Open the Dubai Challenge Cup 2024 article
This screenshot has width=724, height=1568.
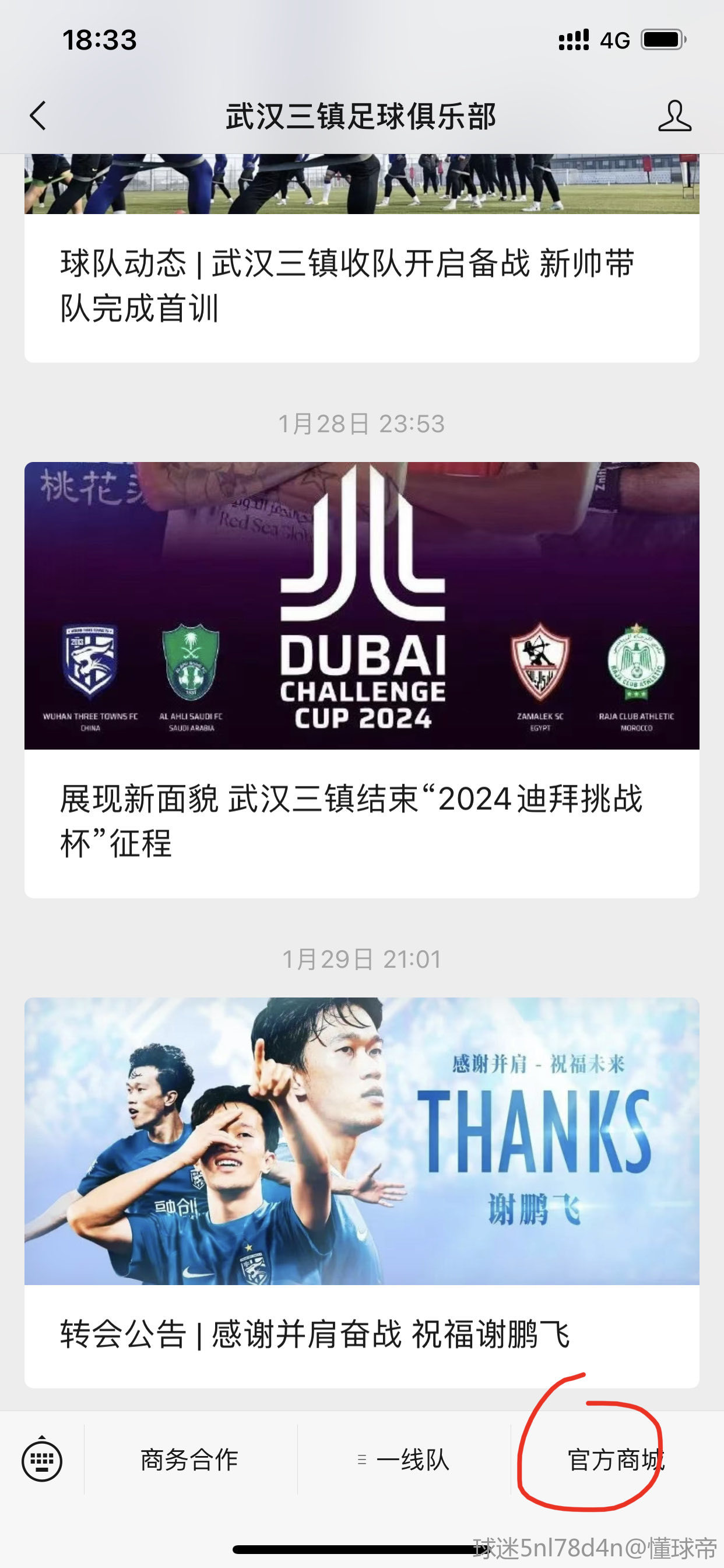click(x=361, y=680)
